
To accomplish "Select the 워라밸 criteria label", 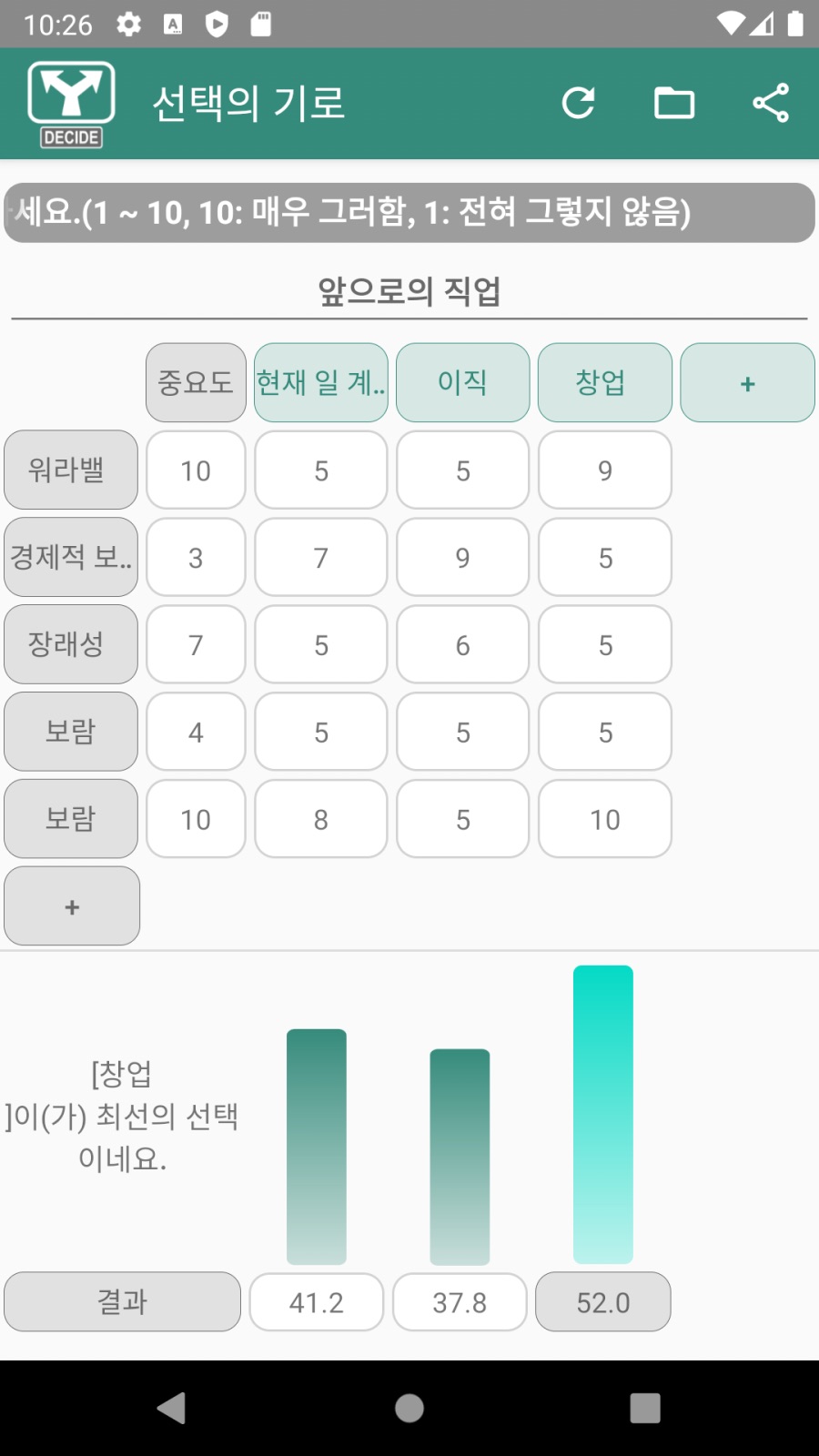I will (x=71, y=470).
